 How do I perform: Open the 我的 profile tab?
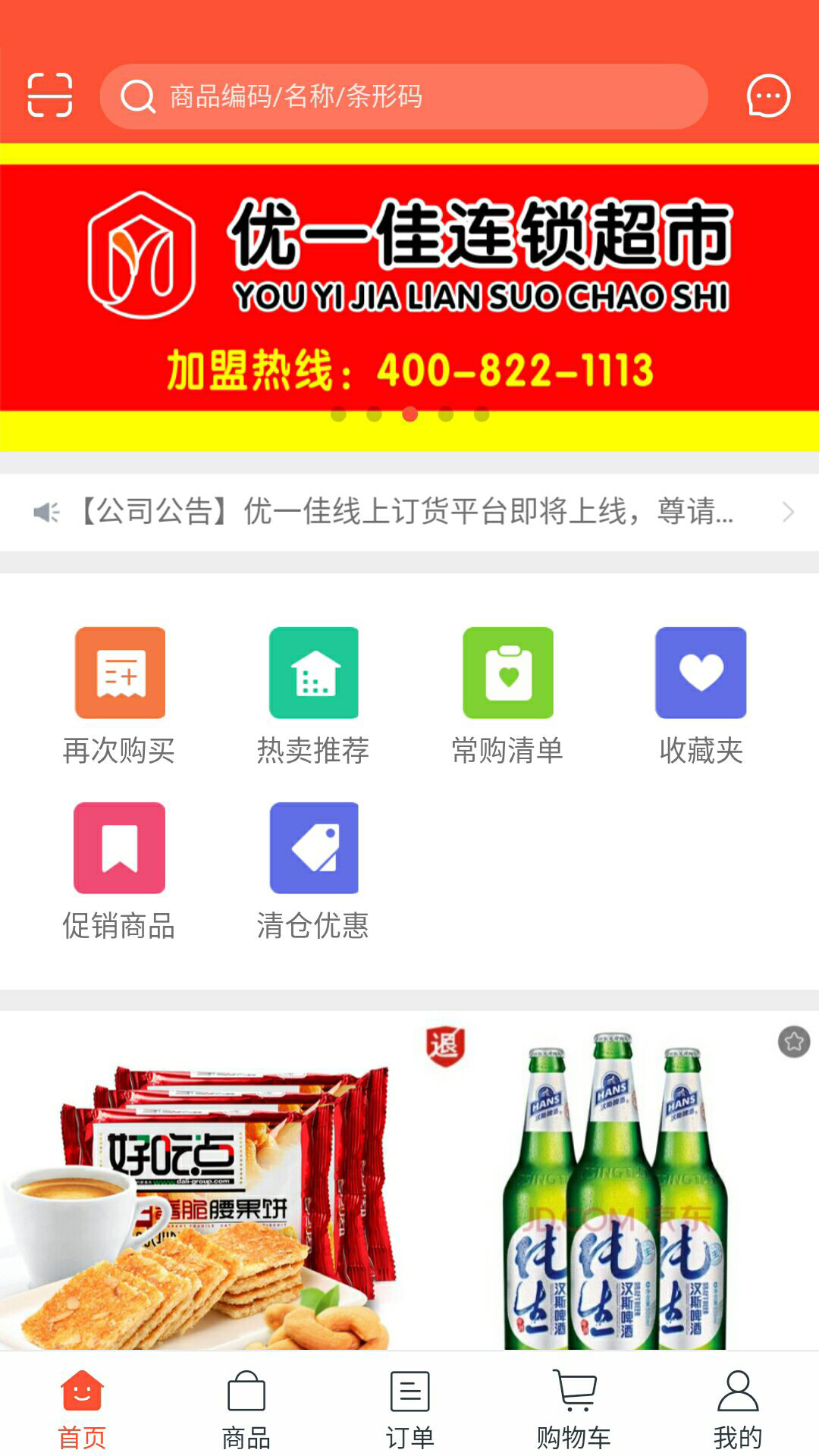(x=737, y=1407)
